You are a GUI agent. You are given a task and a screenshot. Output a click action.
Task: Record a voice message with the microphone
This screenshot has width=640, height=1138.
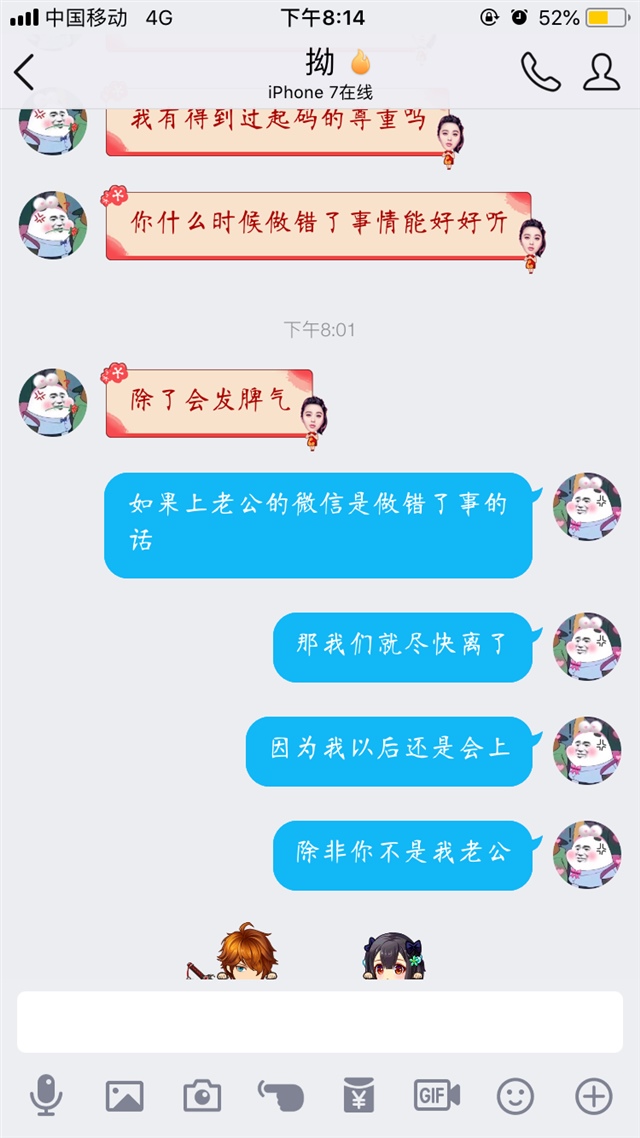[46, 1096]
